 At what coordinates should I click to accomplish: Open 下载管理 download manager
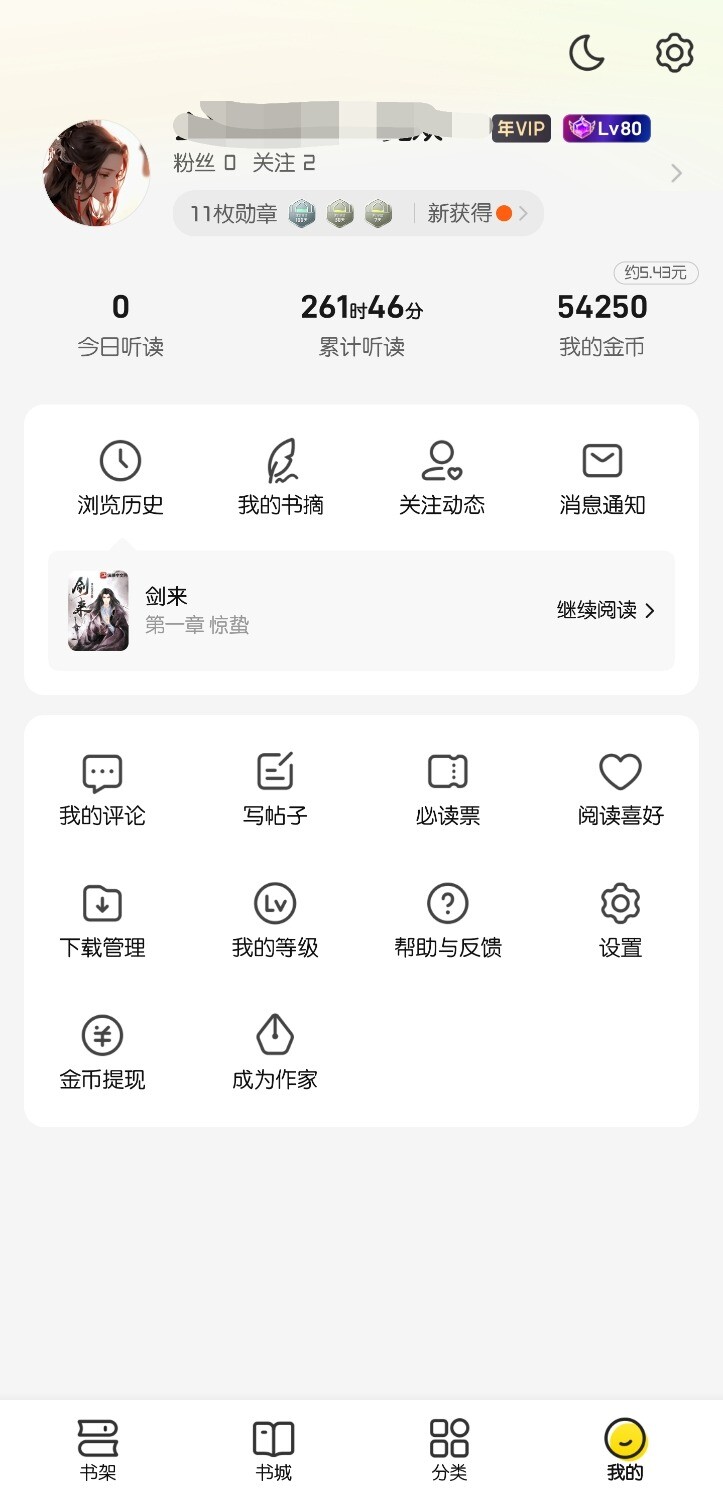coord(102,921)
